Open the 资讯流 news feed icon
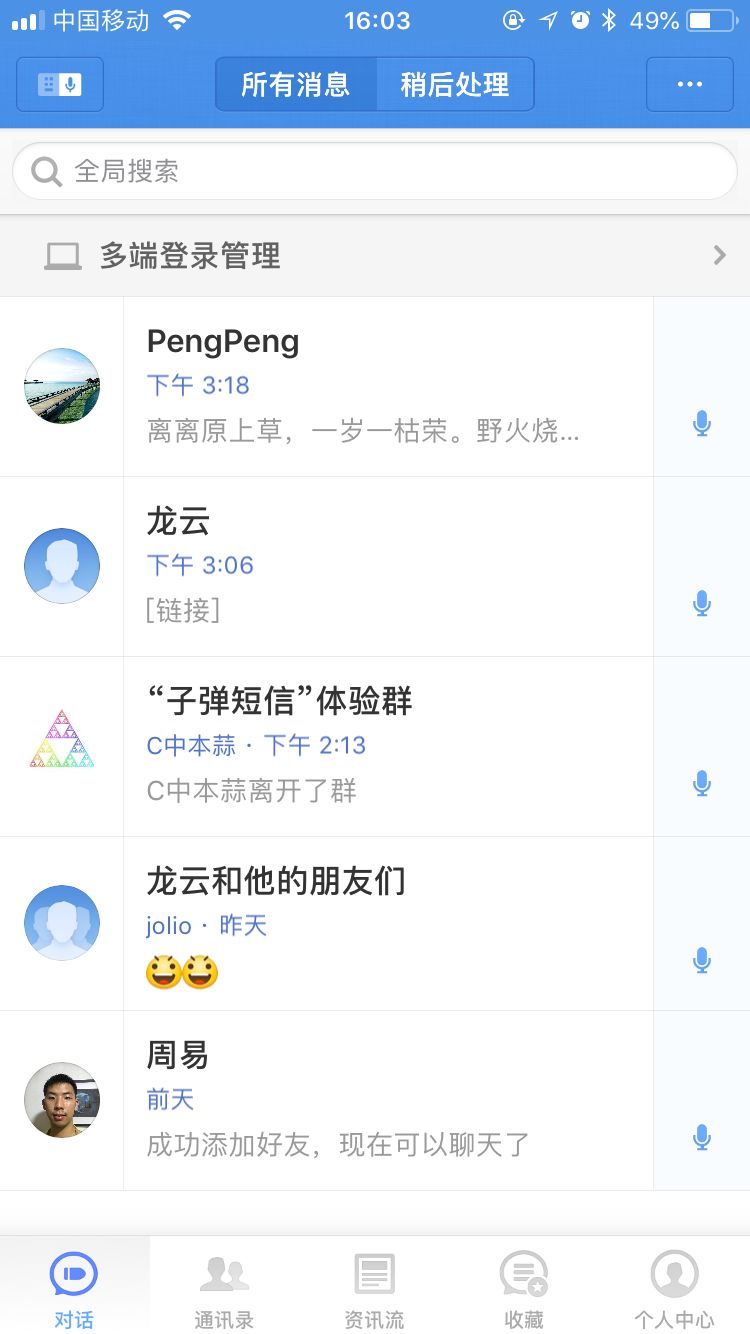Viewport: 750px width, 1334px height. (374, 1275)
